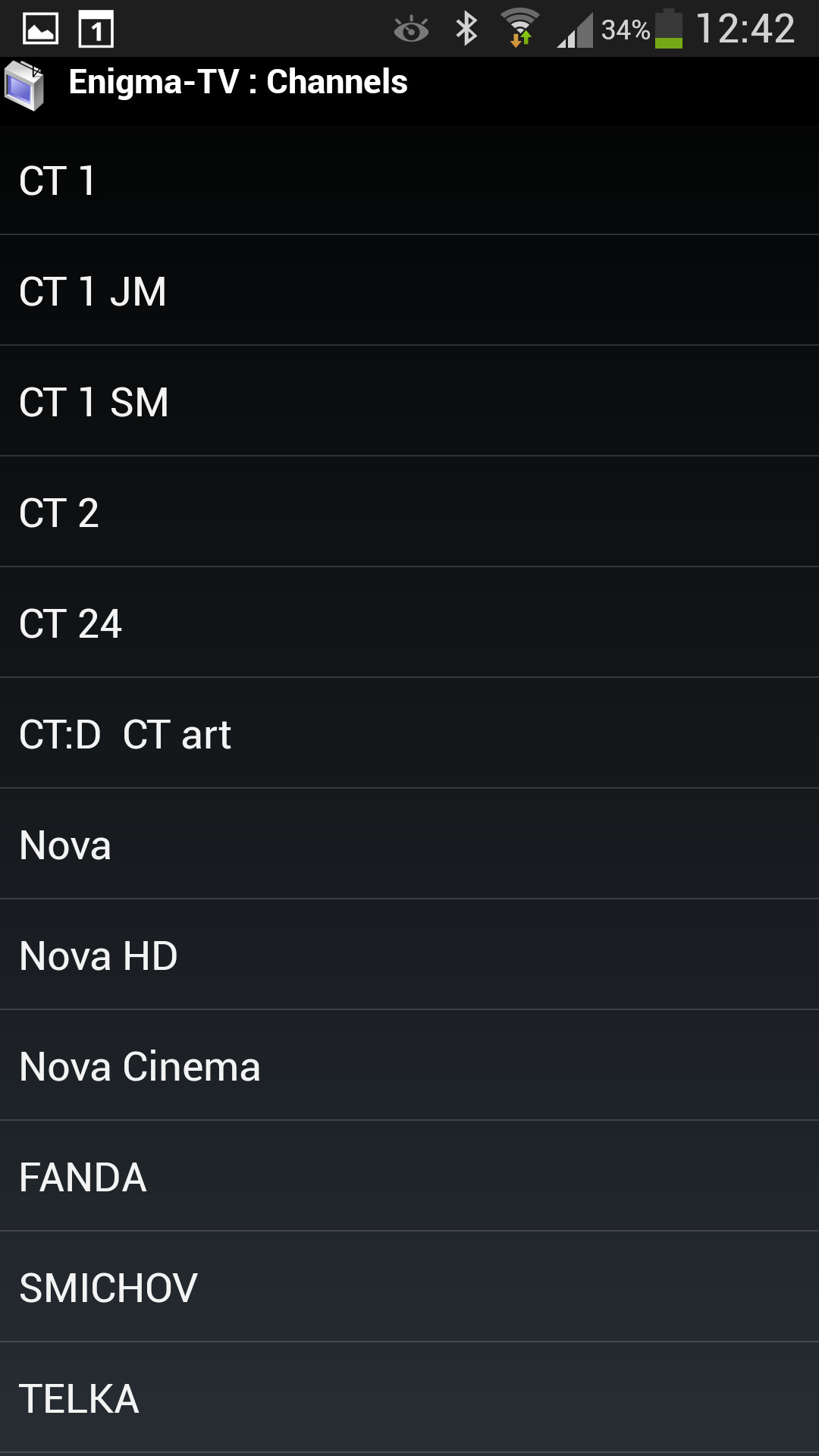Select the CT 1 channel

tap(409, 180)
